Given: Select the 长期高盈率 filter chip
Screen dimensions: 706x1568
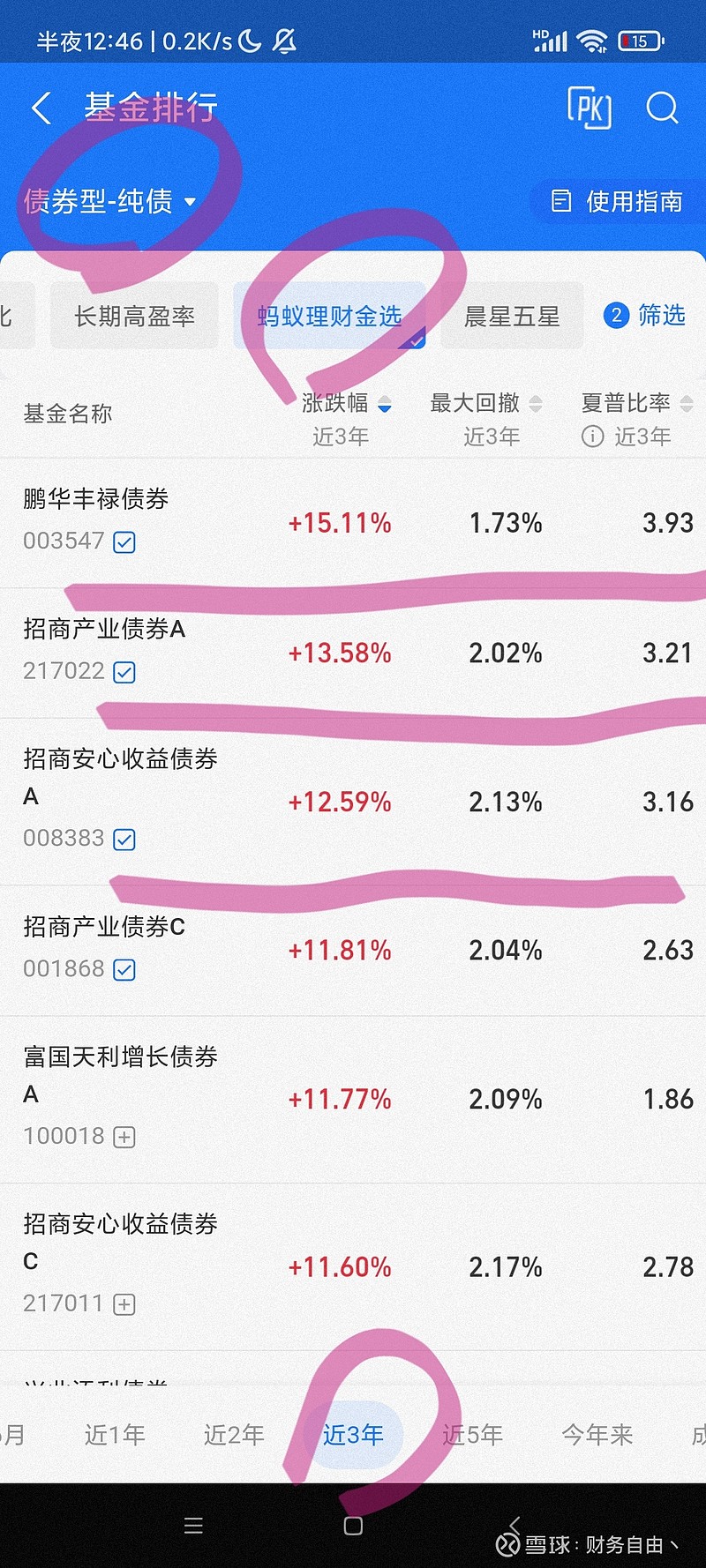Looking at the screenshot, I should point(134,316).
